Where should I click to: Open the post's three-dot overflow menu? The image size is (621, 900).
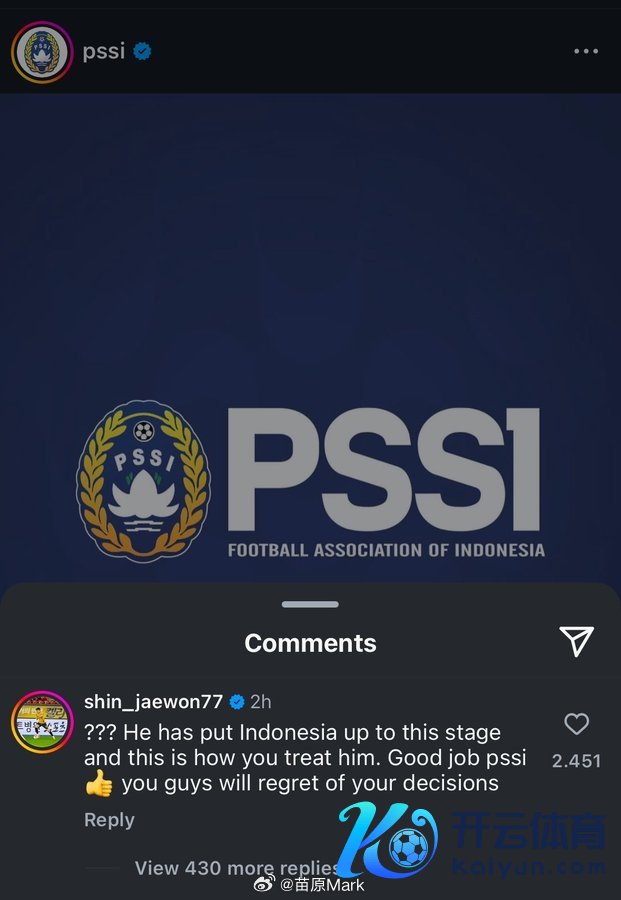[587, 51]
